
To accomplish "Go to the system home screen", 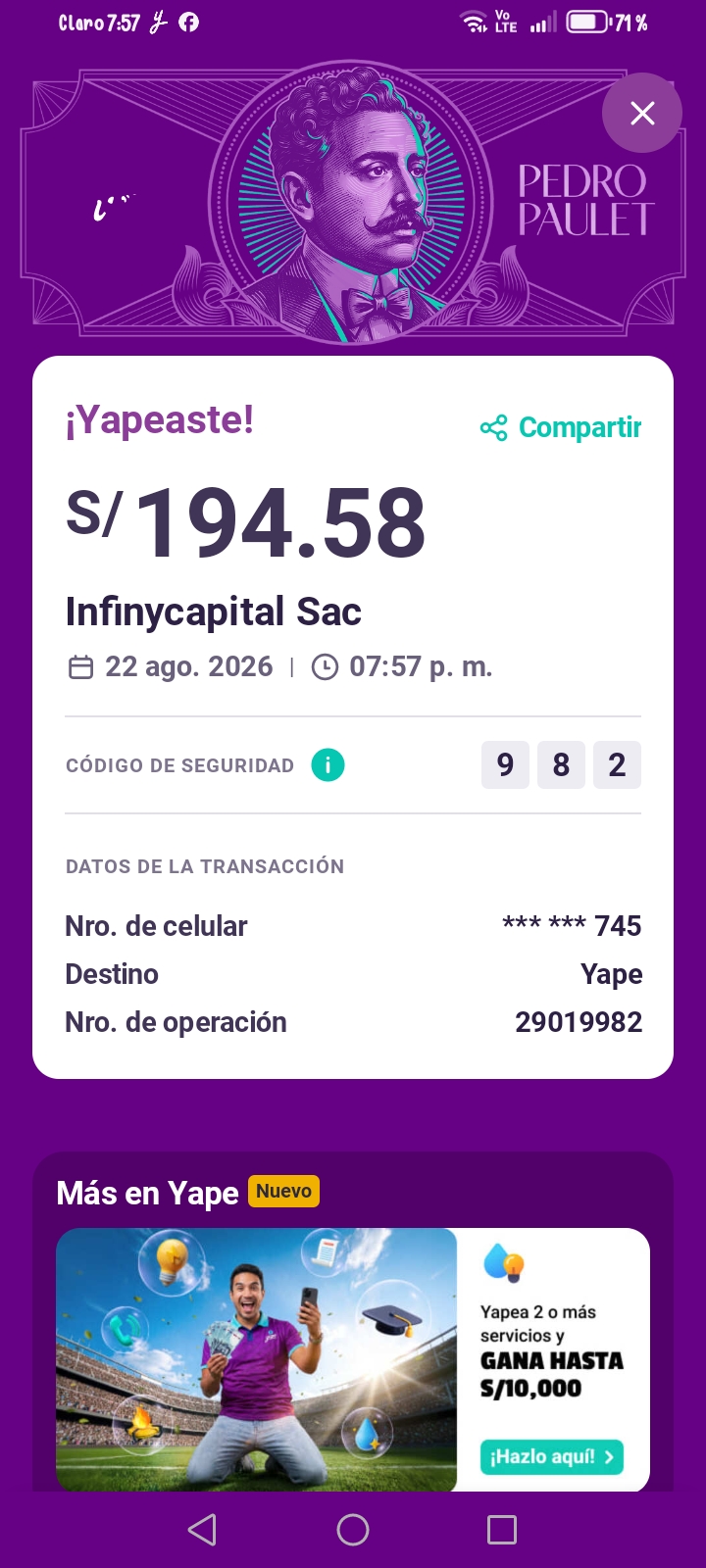I will tap(353, 1530).
